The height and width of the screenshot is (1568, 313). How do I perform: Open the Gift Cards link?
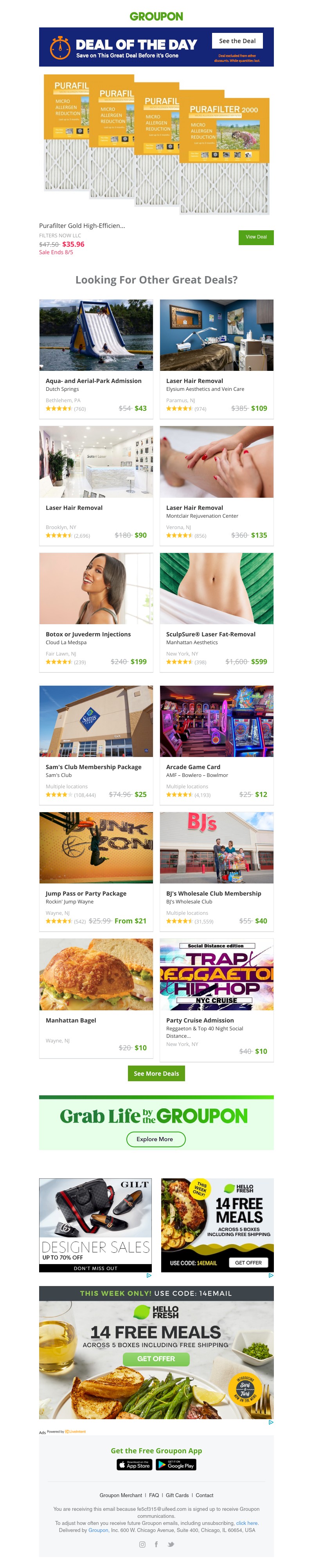(x=177, y=1495)
